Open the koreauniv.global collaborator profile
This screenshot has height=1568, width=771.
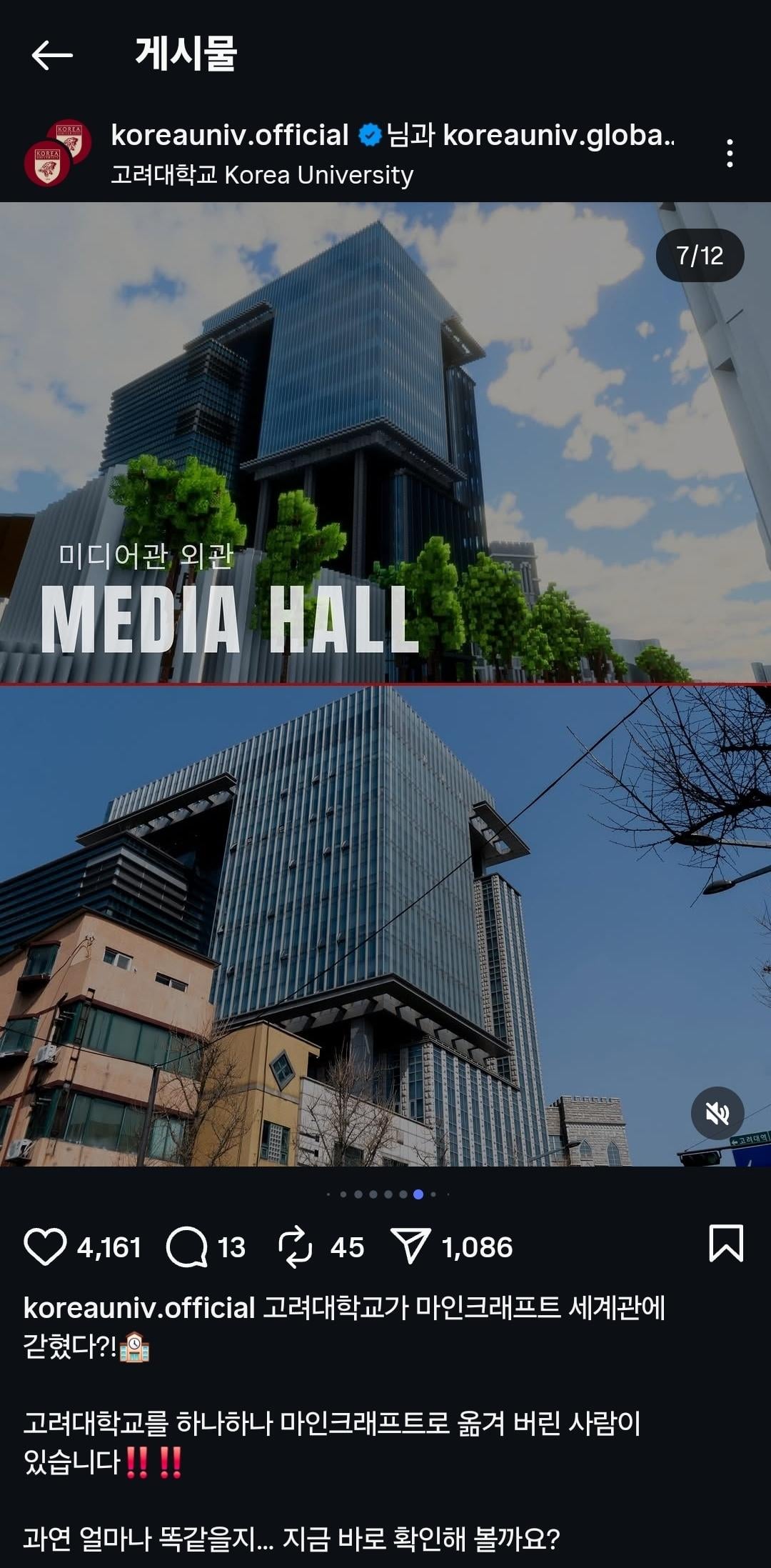557,135
